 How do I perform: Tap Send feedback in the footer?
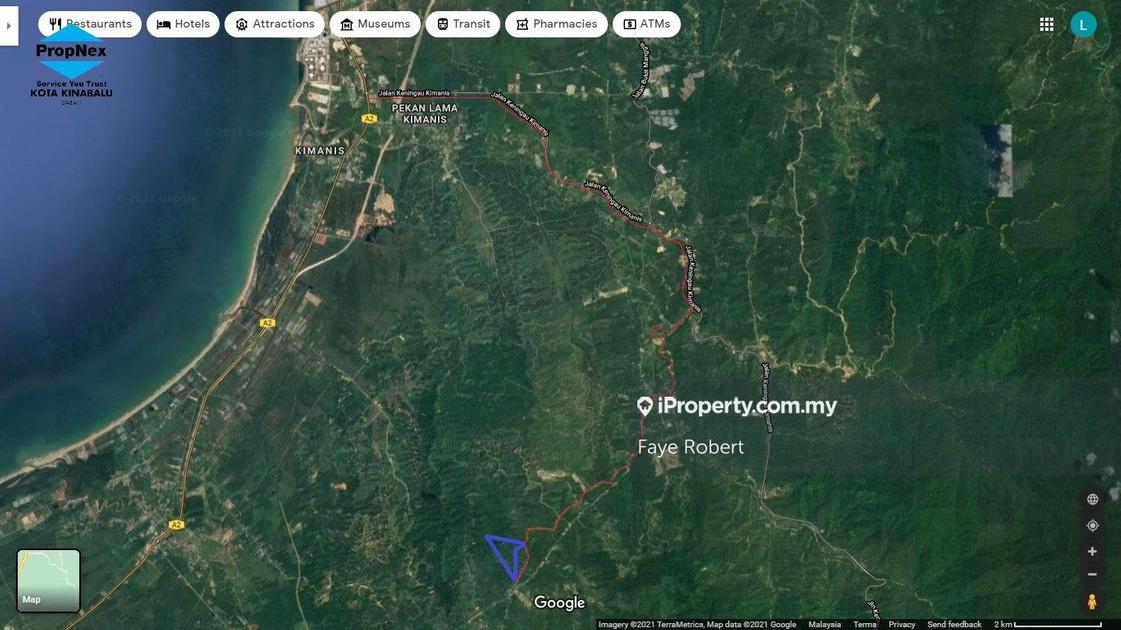954,625
